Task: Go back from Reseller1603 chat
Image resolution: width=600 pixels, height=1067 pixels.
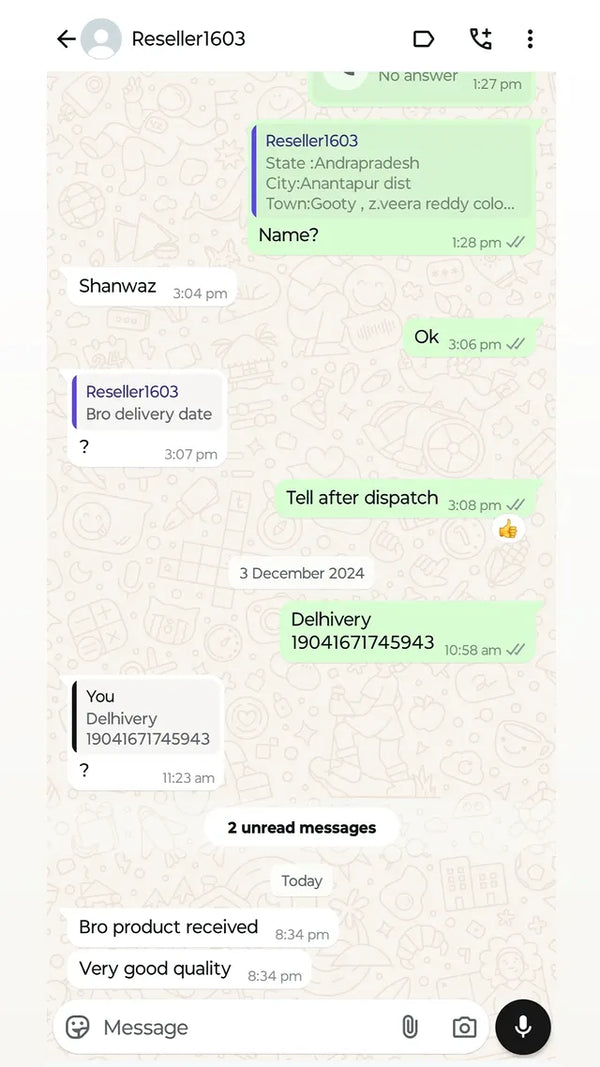Action: [66, 39]
